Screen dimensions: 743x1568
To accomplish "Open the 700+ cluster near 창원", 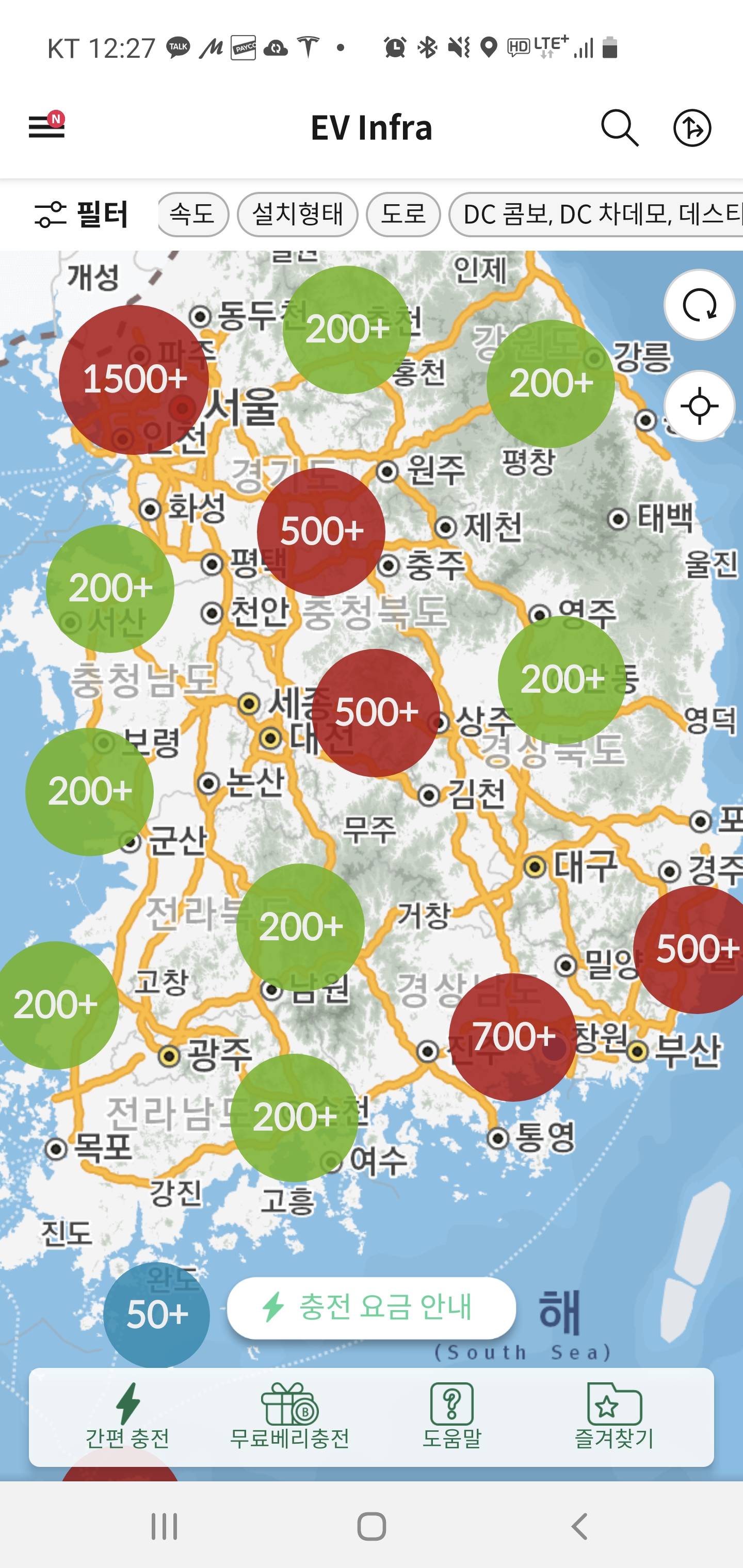I will 513,1037.
